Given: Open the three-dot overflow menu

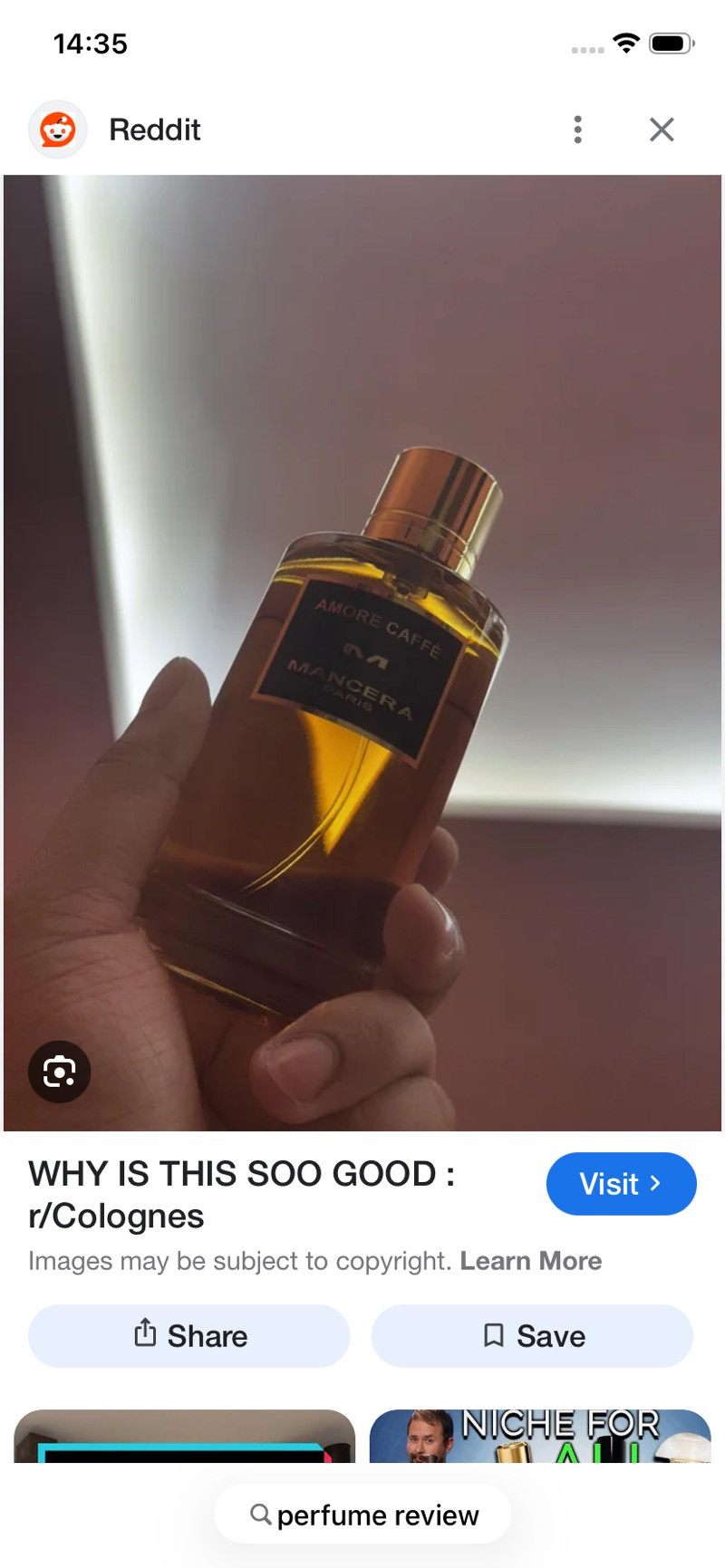Looking at the screenshot, I should [x=577, y=130].
